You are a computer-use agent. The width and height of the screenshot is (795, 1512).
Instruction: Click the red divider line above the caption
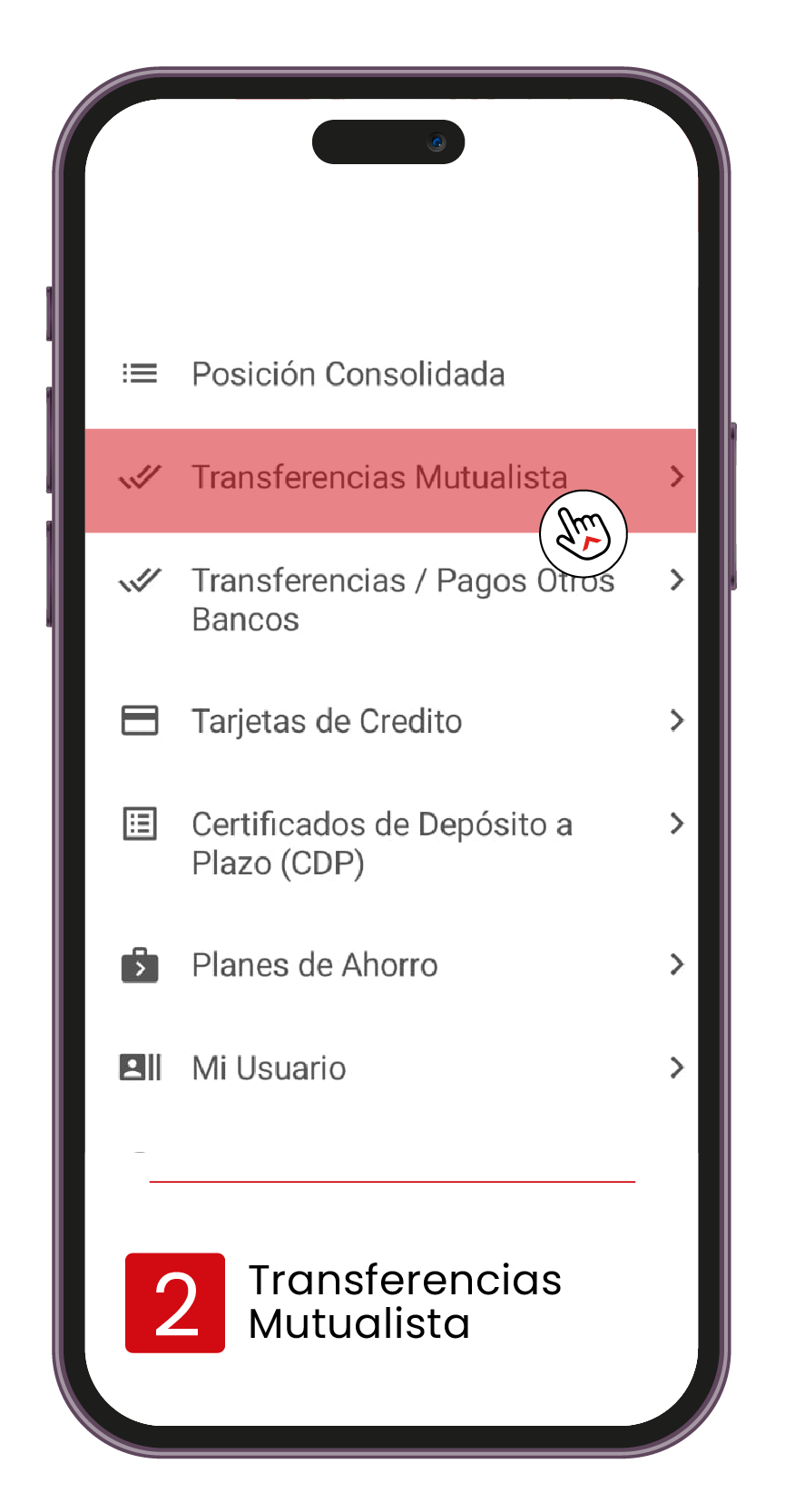[x=392, y=1181]
